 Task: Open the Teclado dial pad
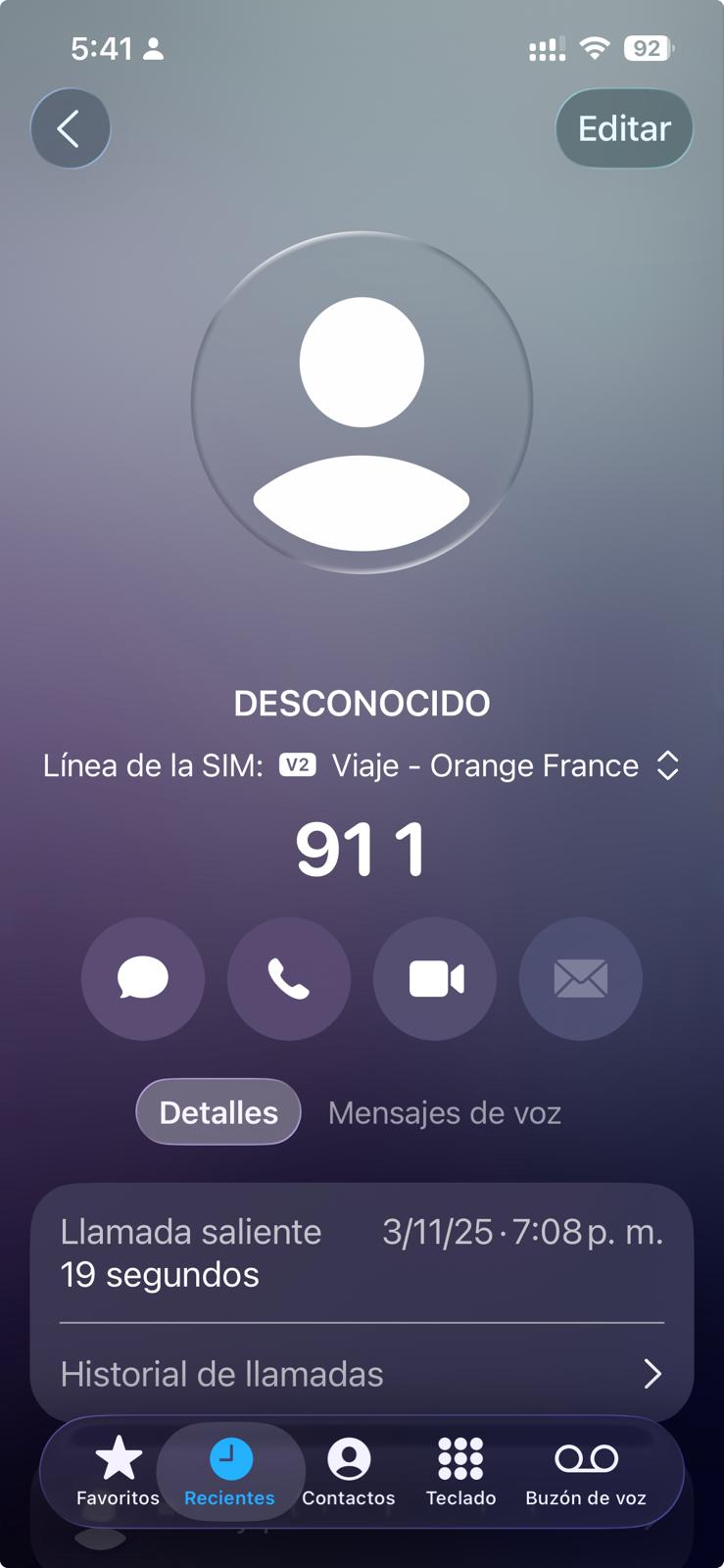[460, 1472]
